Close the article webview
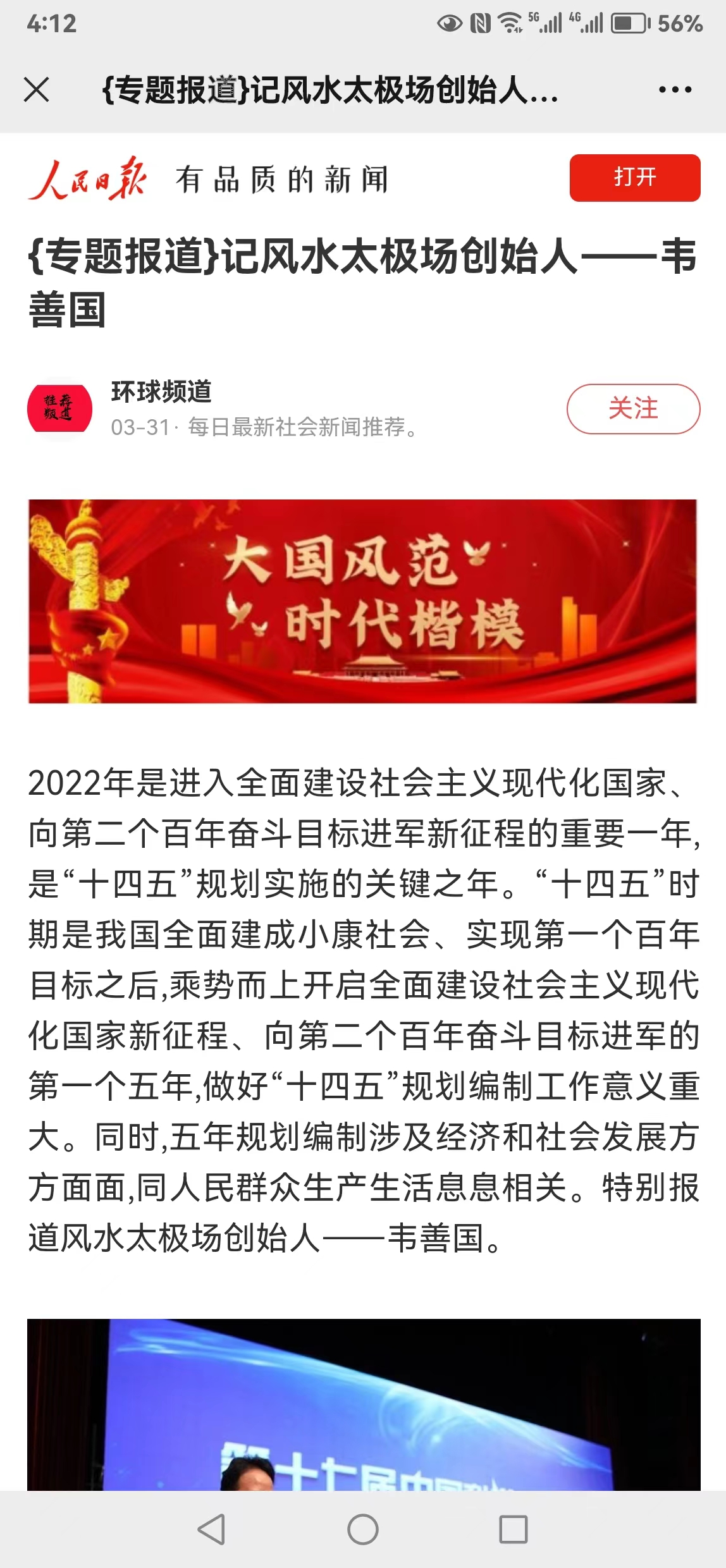 [37, 89]
